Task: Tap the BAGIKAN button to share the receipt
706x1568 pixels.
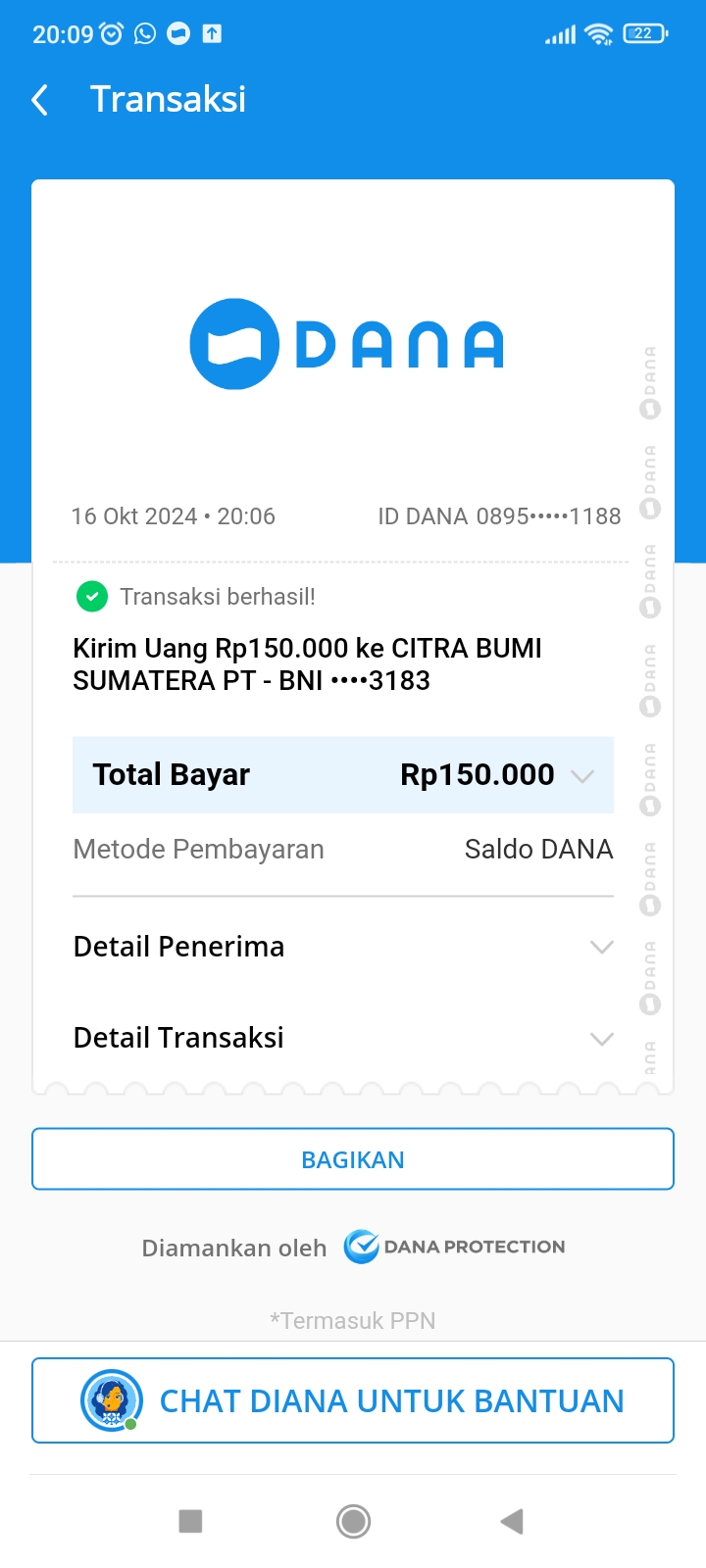Action: [353, 1159]
